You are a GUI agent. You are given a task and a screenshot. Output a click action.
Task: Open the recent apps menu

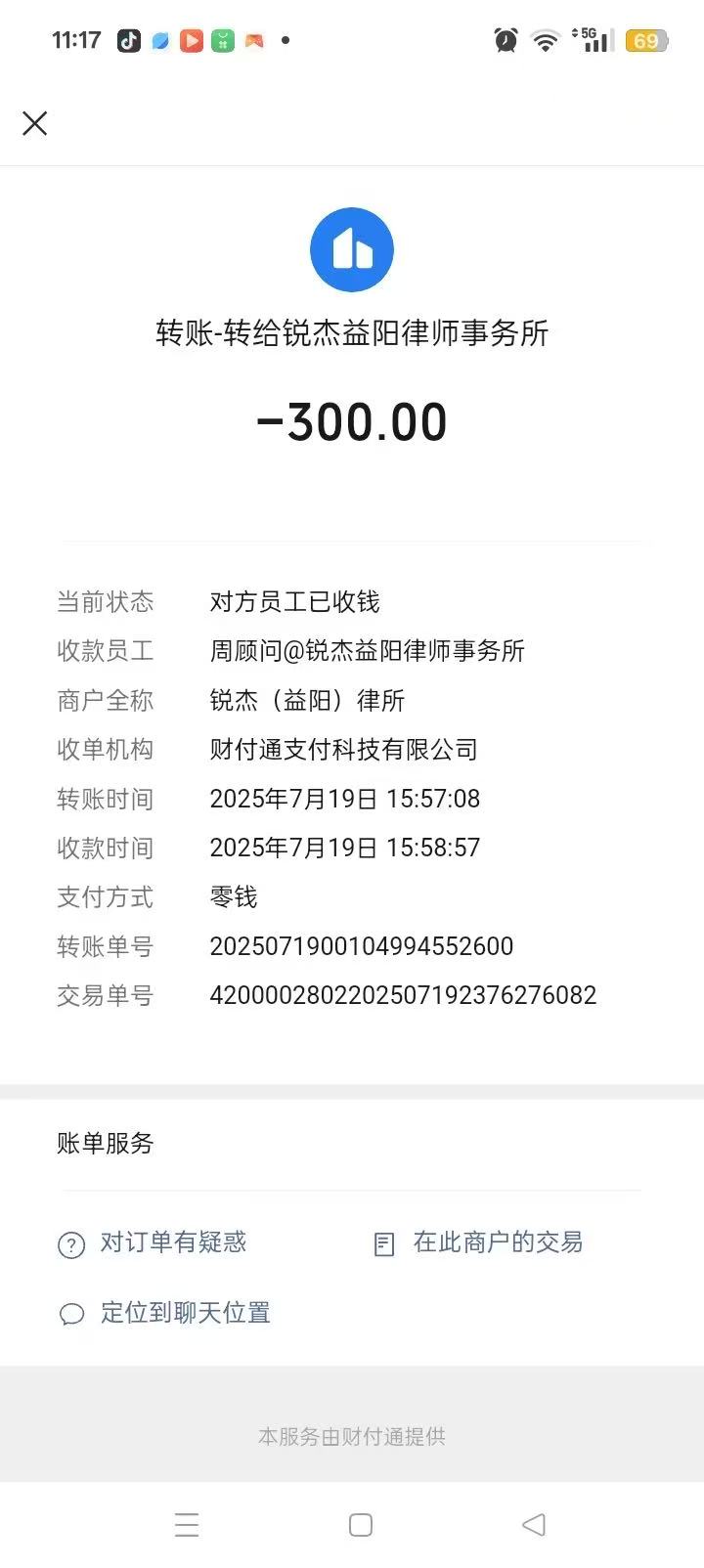coord(187,1525)
